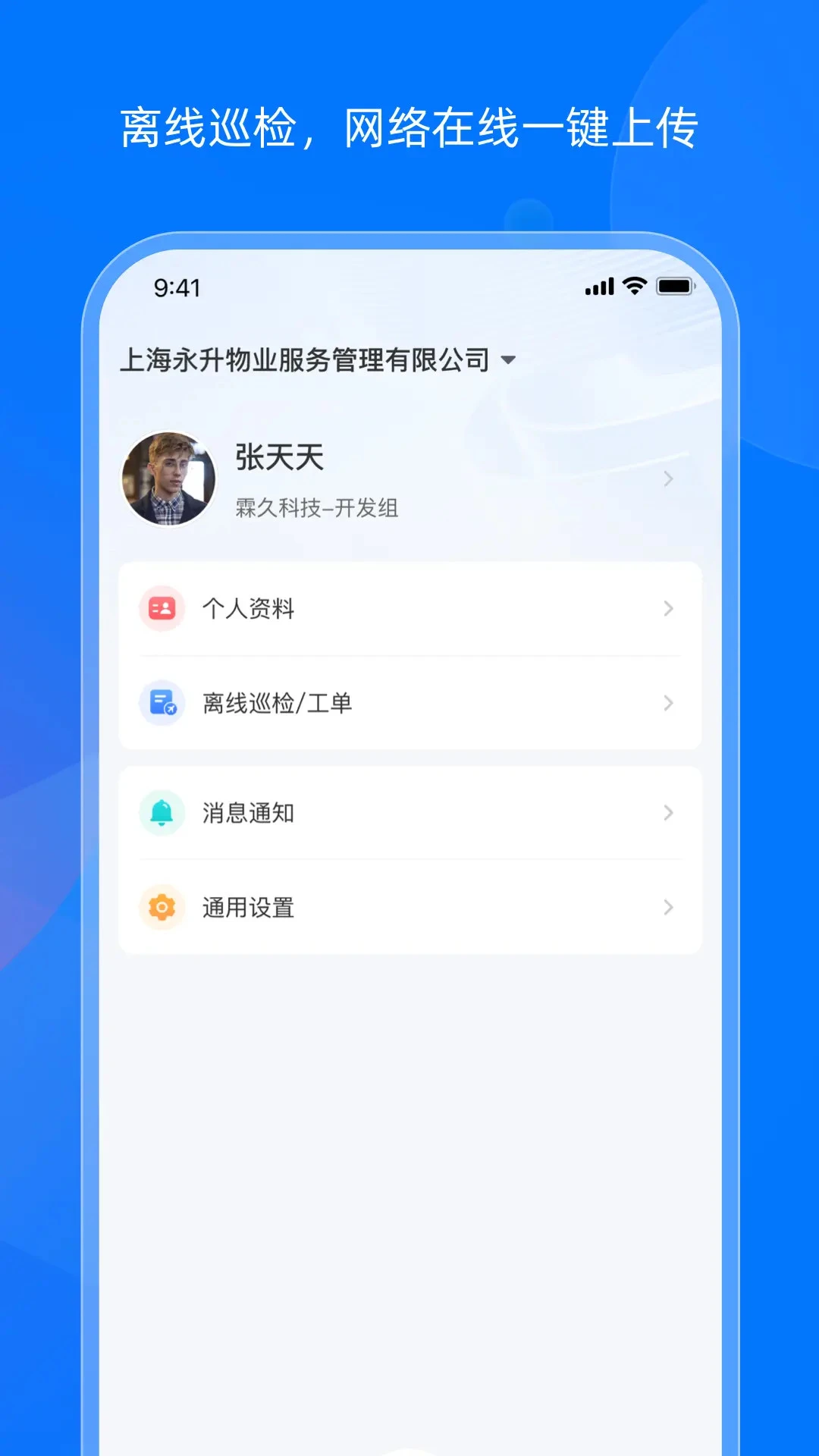819x1456 pixels.
Task: Open 个人资料 via its right chevron
Action: tap(668, 608)
